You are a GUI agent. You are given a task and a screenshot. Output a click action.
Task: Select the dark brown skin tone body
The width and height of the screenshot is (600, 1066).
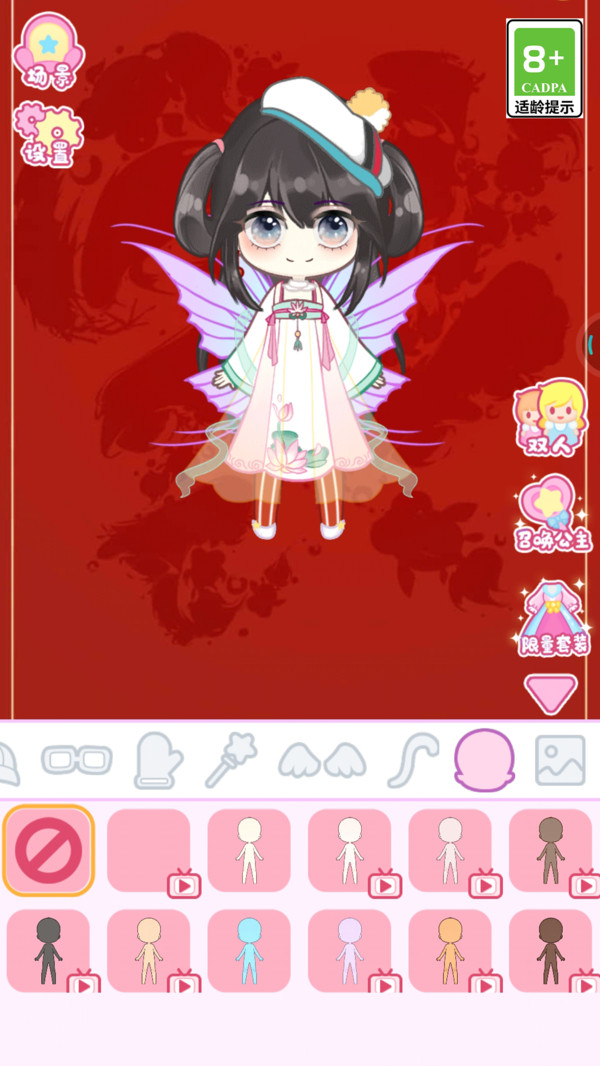[x=550, y=951]
